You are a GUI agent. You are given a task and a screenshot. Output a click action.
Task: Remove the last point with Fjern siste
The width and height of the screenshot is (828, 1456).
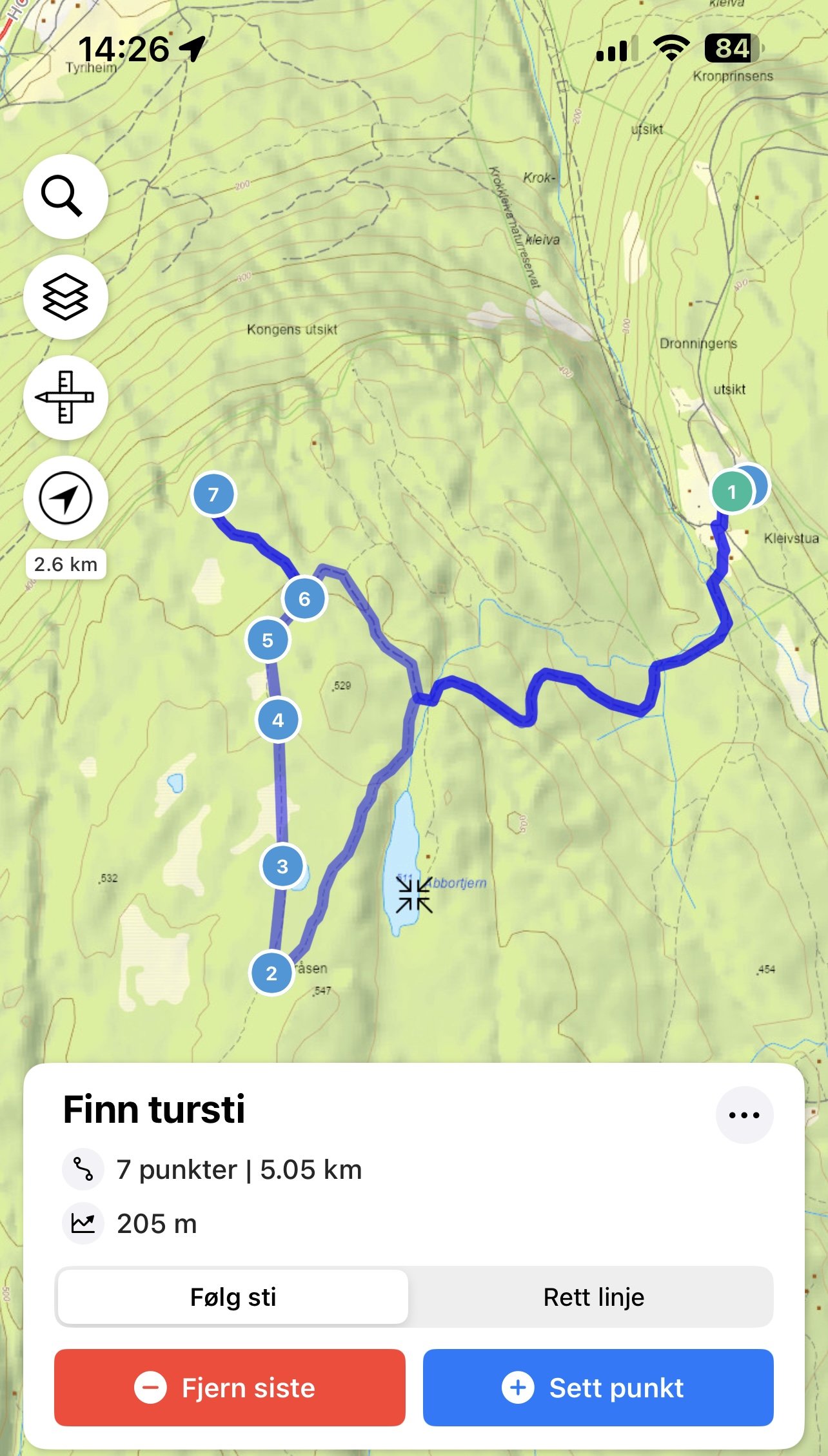[x=230, y=1387]
